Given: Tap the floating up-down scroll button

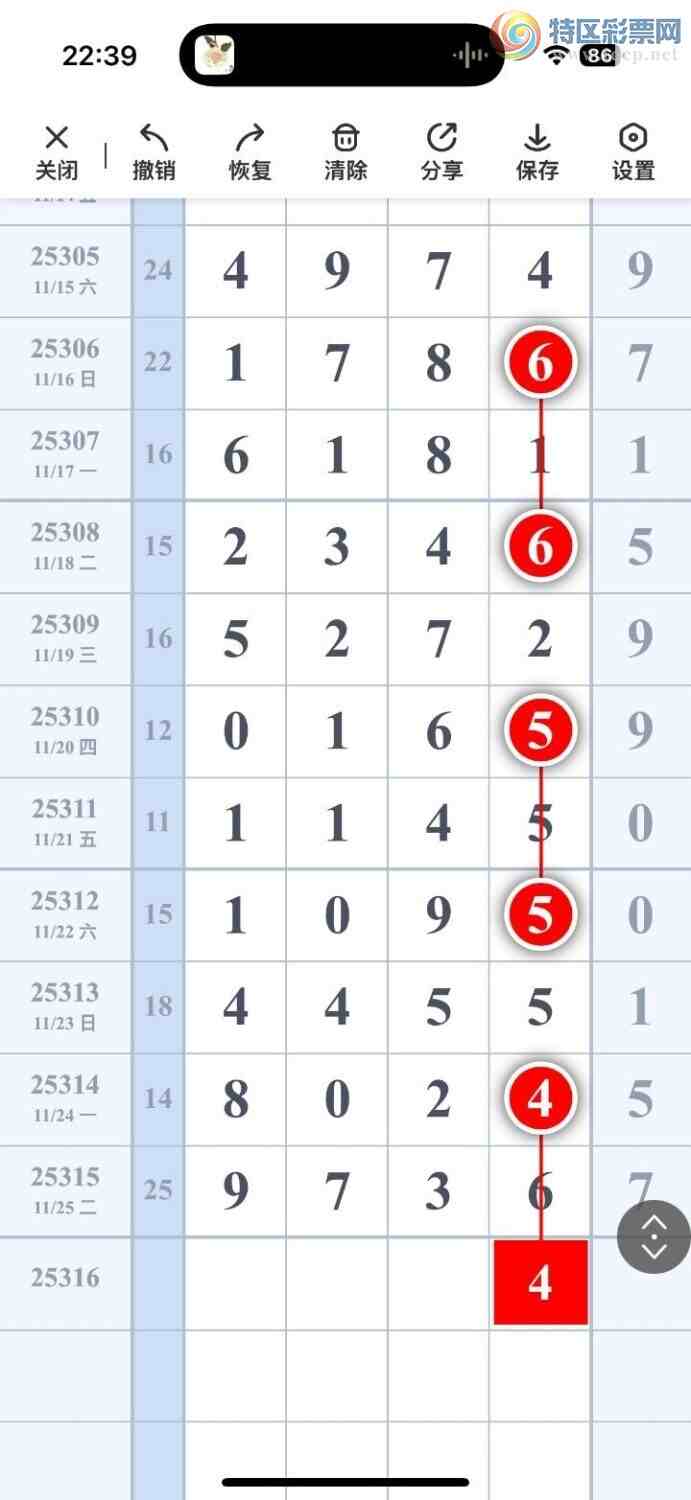Looking at the screenshot, I should (653, 1236).
